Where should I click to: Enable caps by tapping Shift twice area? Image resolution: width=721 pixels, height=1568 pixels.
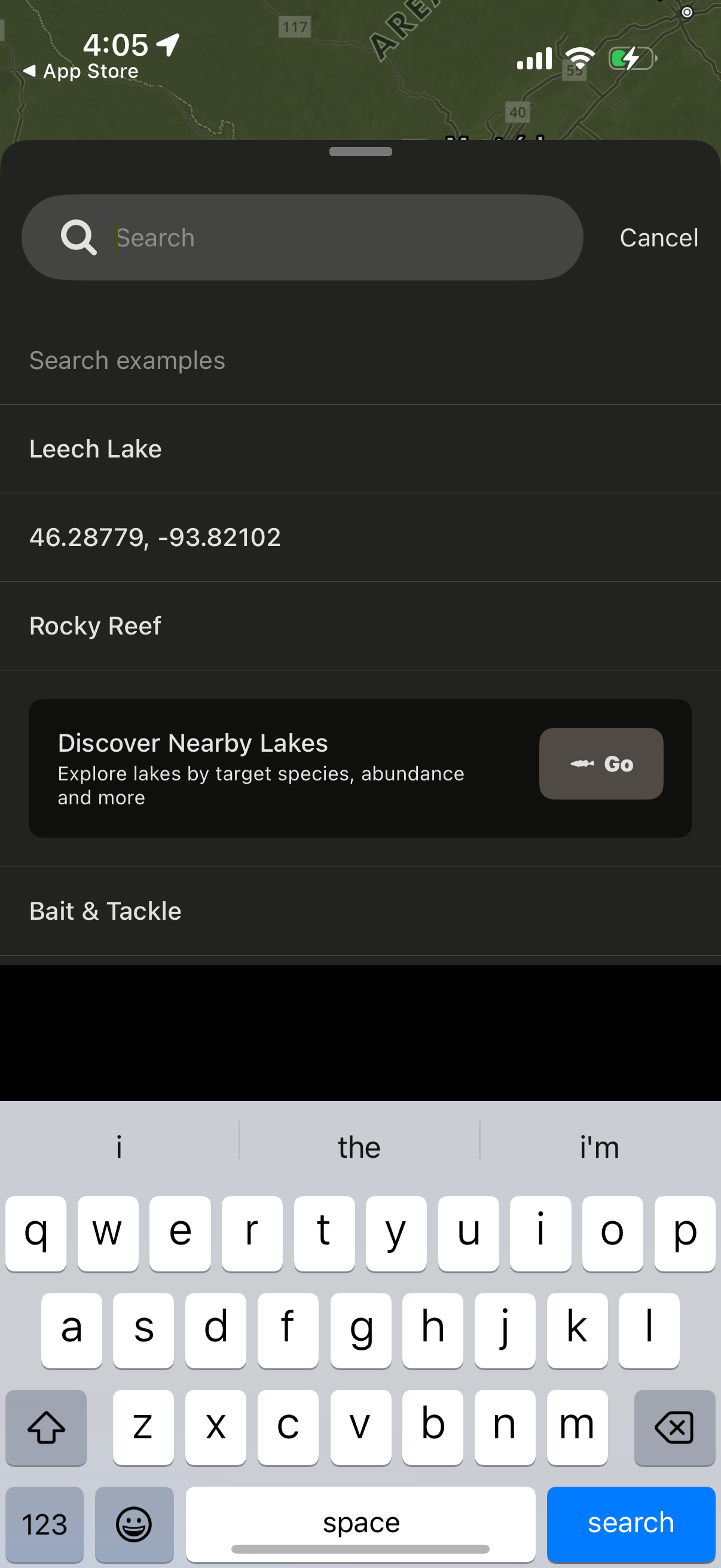point(45,1427)
